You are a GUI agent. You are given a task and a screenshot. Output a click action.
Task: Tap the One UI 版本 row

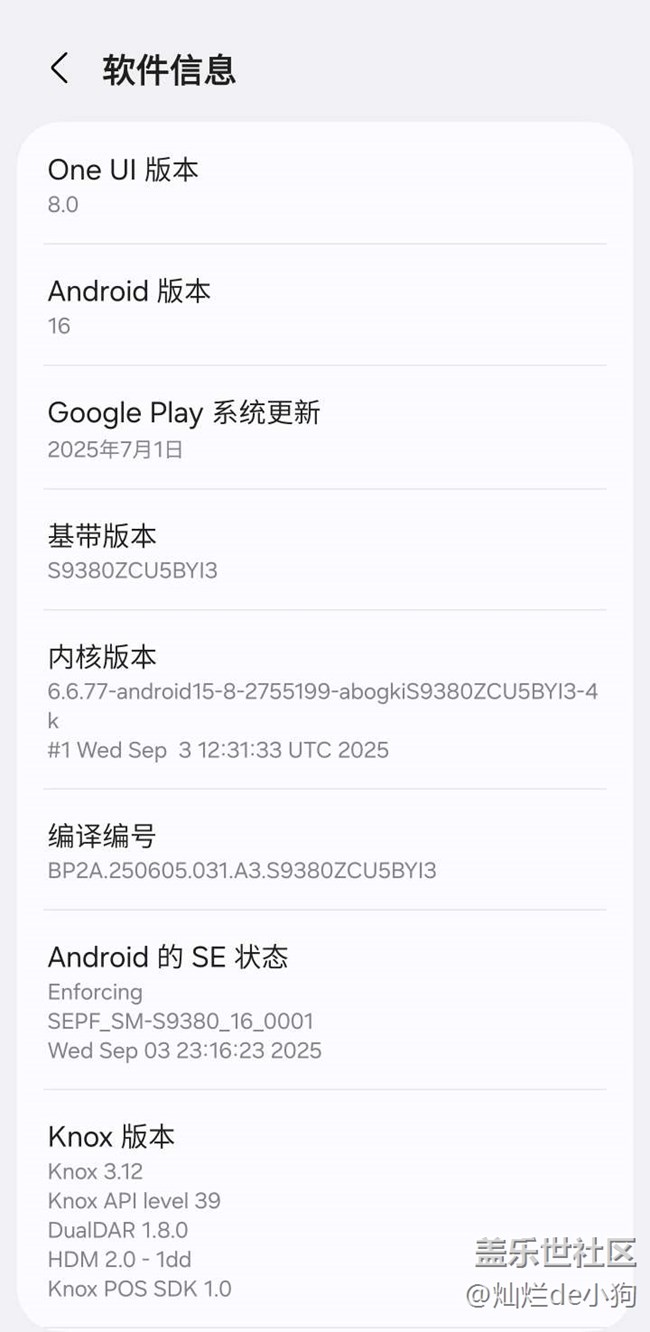324,185
